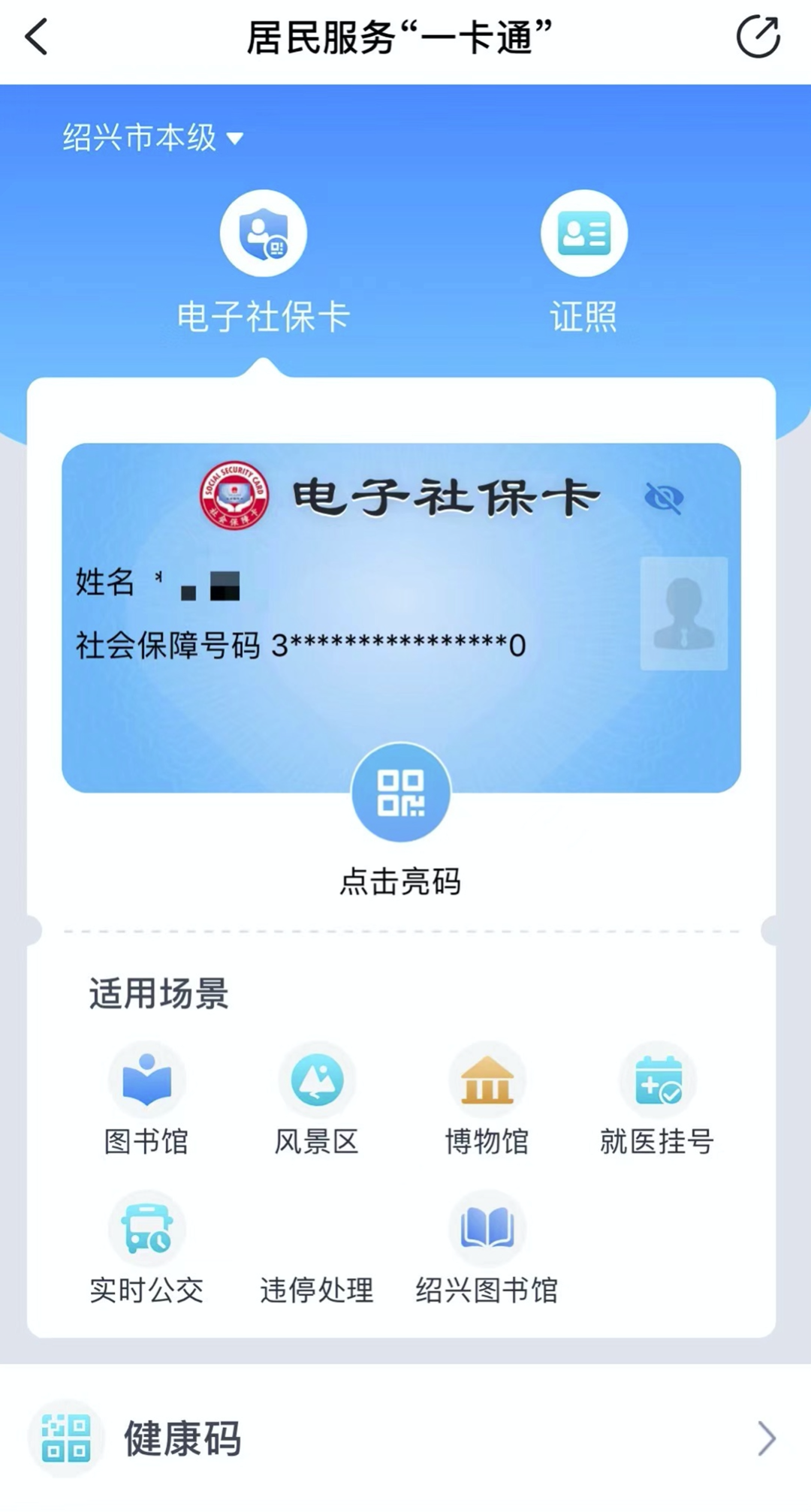Tap the share icon in the title bar
The height and width of the screenshot is (1512, 811).
pos(758,37)
